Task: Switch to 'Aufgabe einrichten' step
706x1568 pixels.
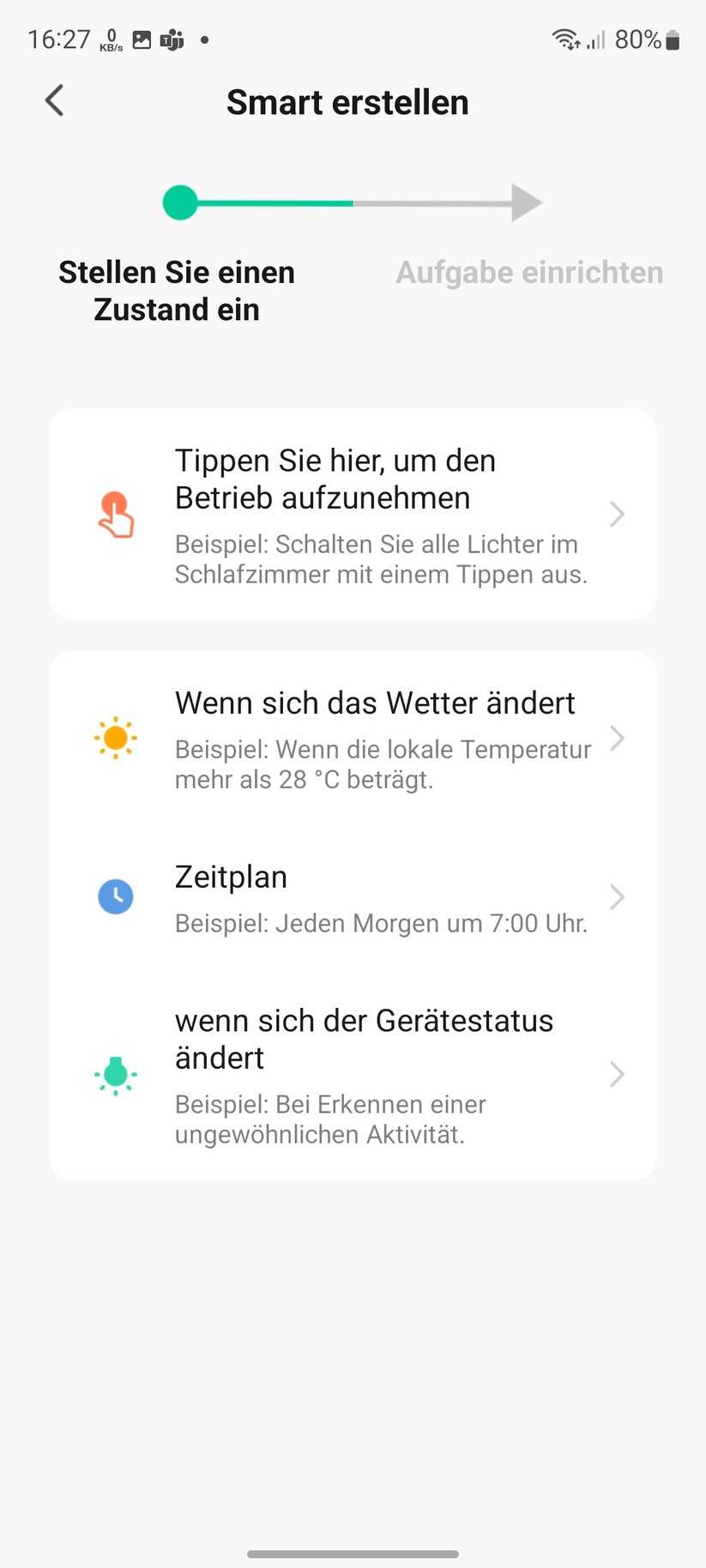Action: [x=529, y=272]
